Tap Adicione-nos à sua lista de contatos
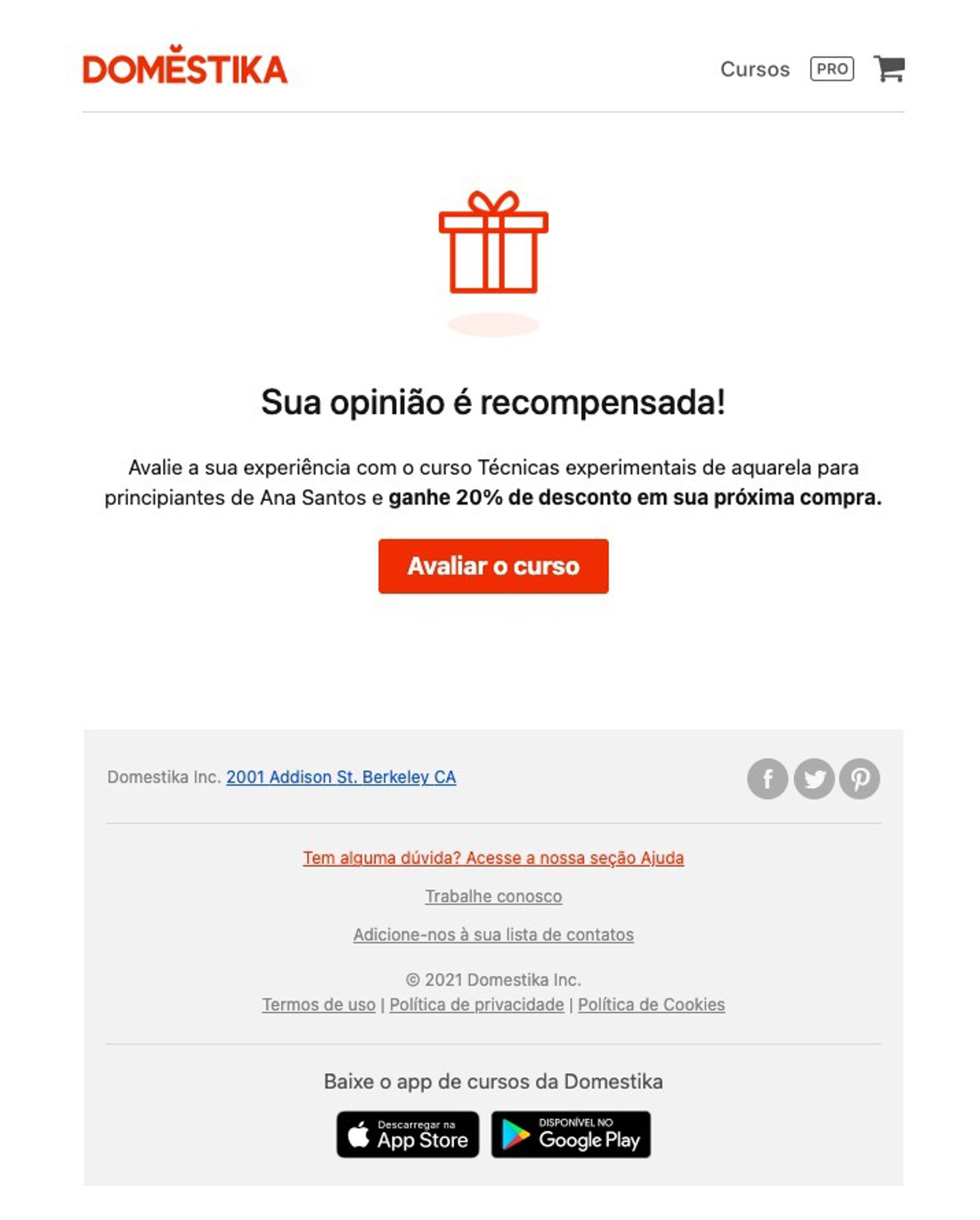This screenshot has width=980, height=1220. pos(493,935)
